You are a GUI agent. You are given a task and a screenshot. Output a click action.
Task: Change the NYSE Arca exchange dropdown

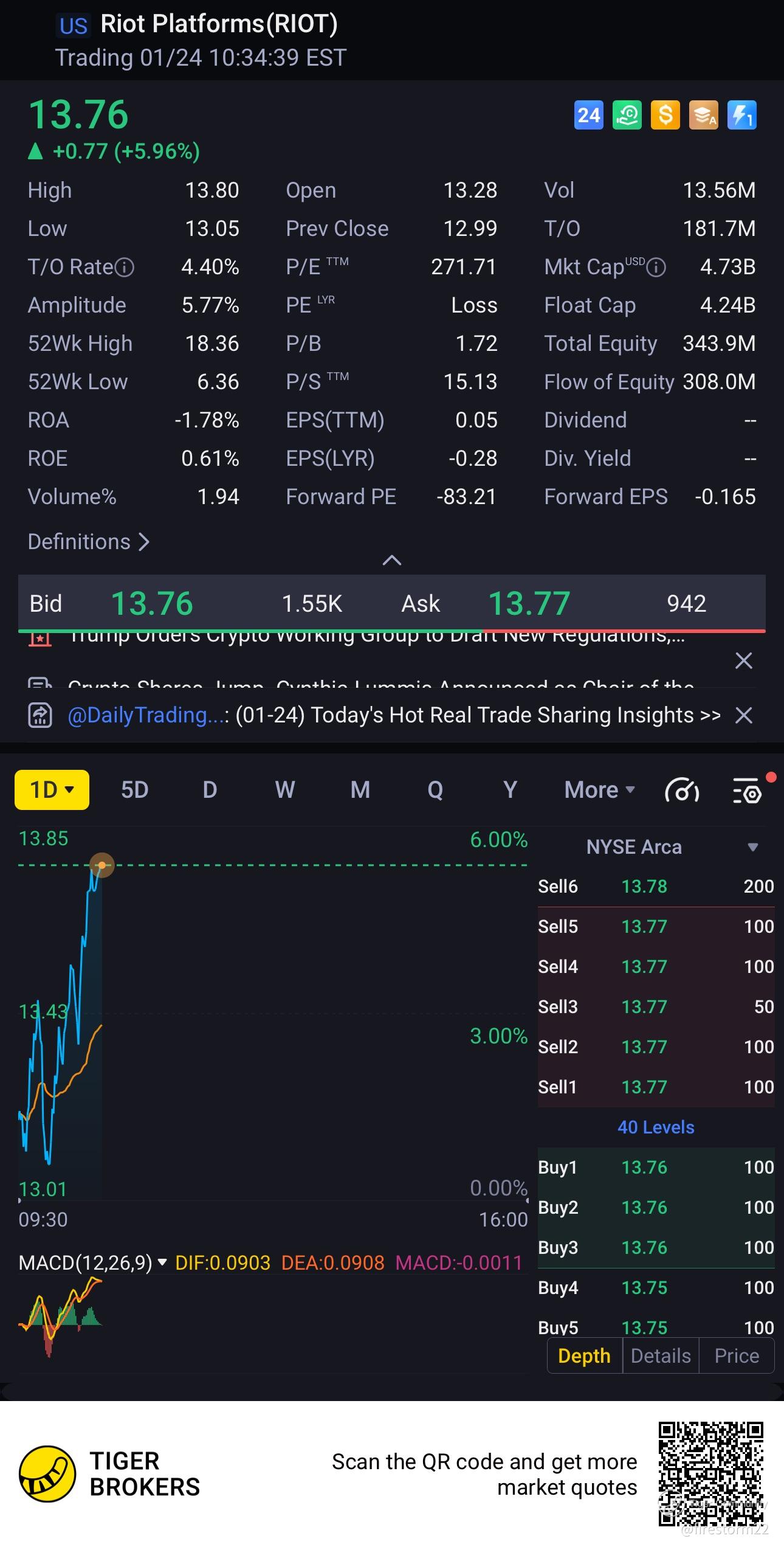752,847
